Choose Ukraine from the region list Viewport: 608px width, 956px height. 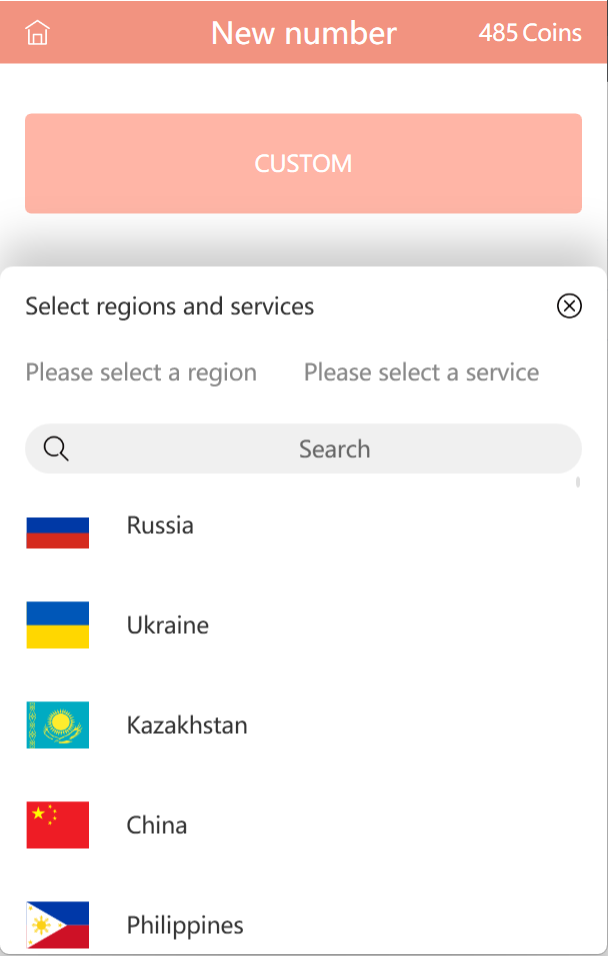tap(167, 626)
